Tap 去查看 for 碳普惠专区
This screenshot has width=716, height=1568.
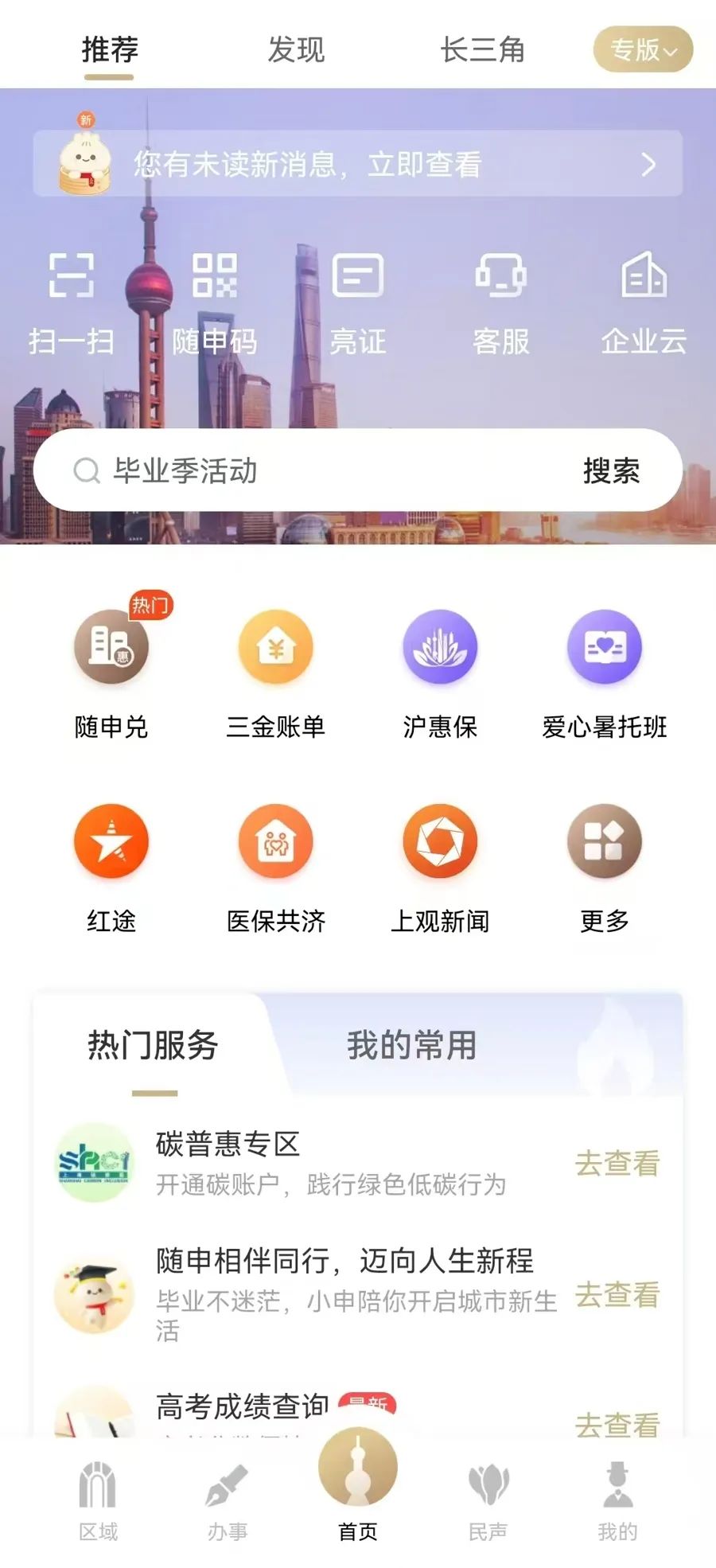click(617, 1164)
